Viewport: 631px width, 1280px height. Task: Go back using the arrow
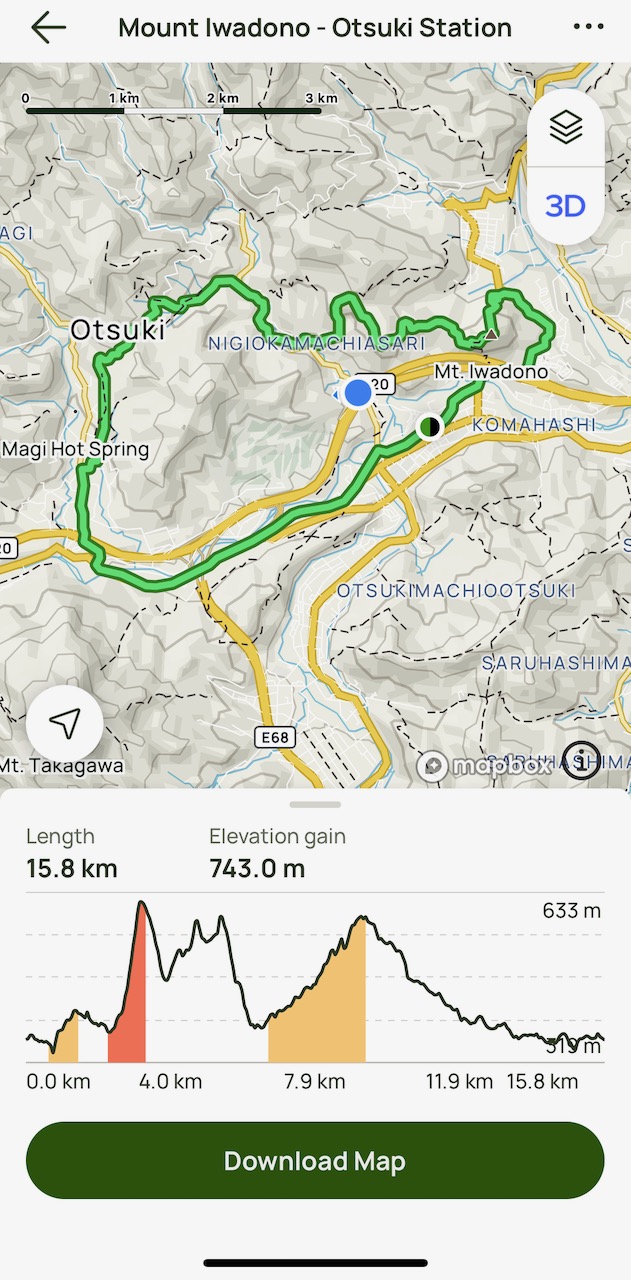[47, 27]
